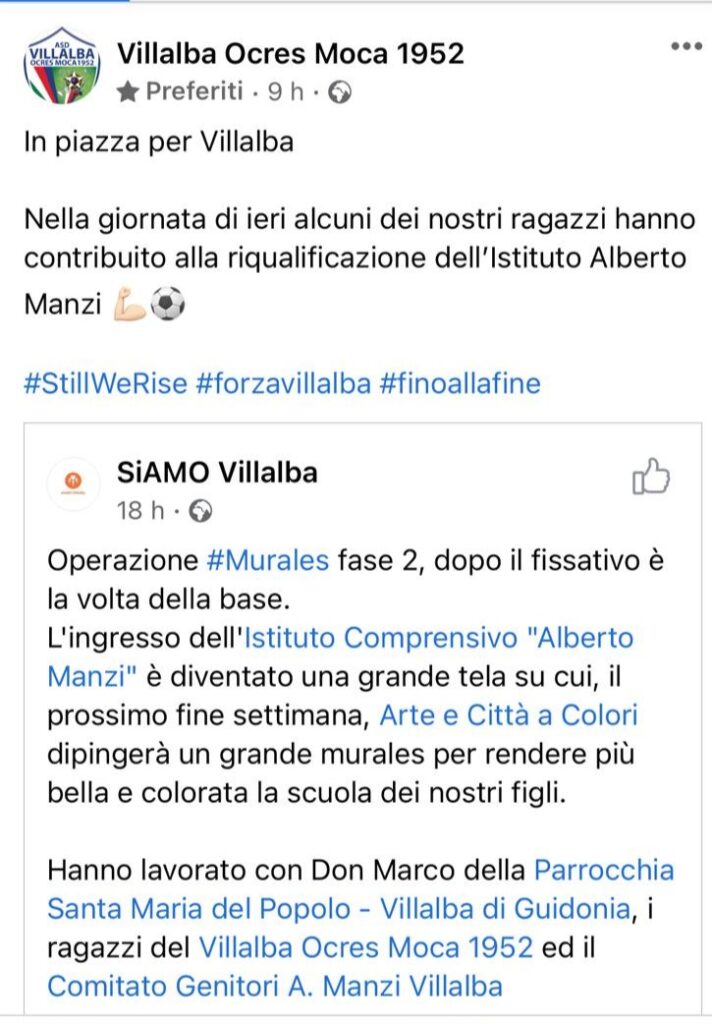Tap the SiAMO Villalba avatar
Viewport: 712px width, 1024px height.
point(74,484)
